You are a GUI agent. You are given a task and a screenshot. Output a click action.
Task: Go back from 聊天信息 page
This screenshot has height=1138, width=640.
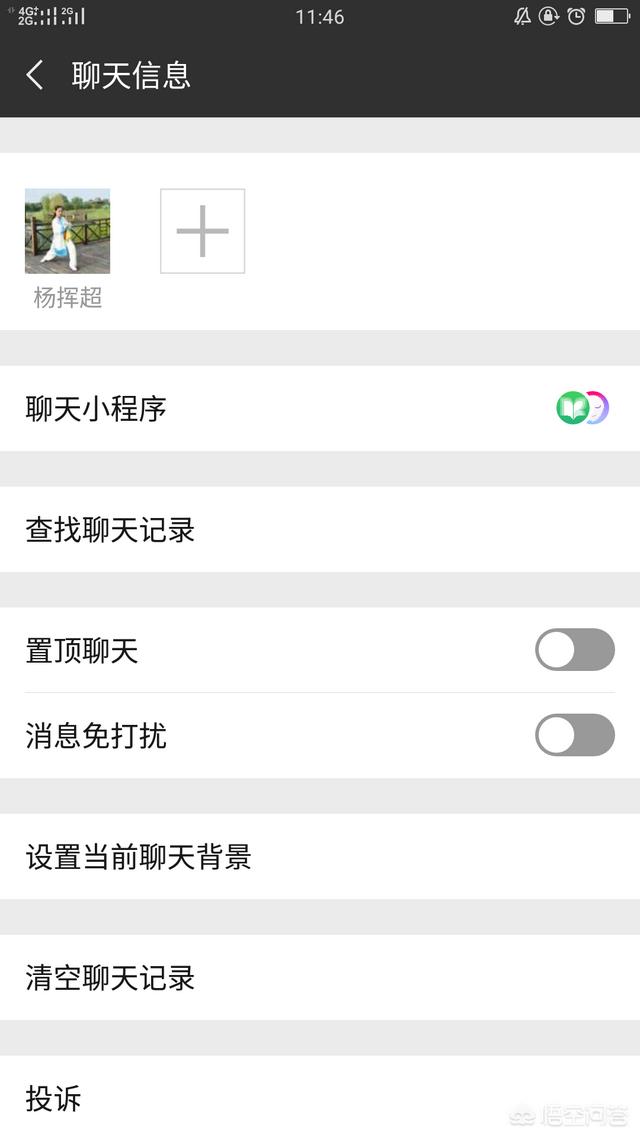point(35,75)
